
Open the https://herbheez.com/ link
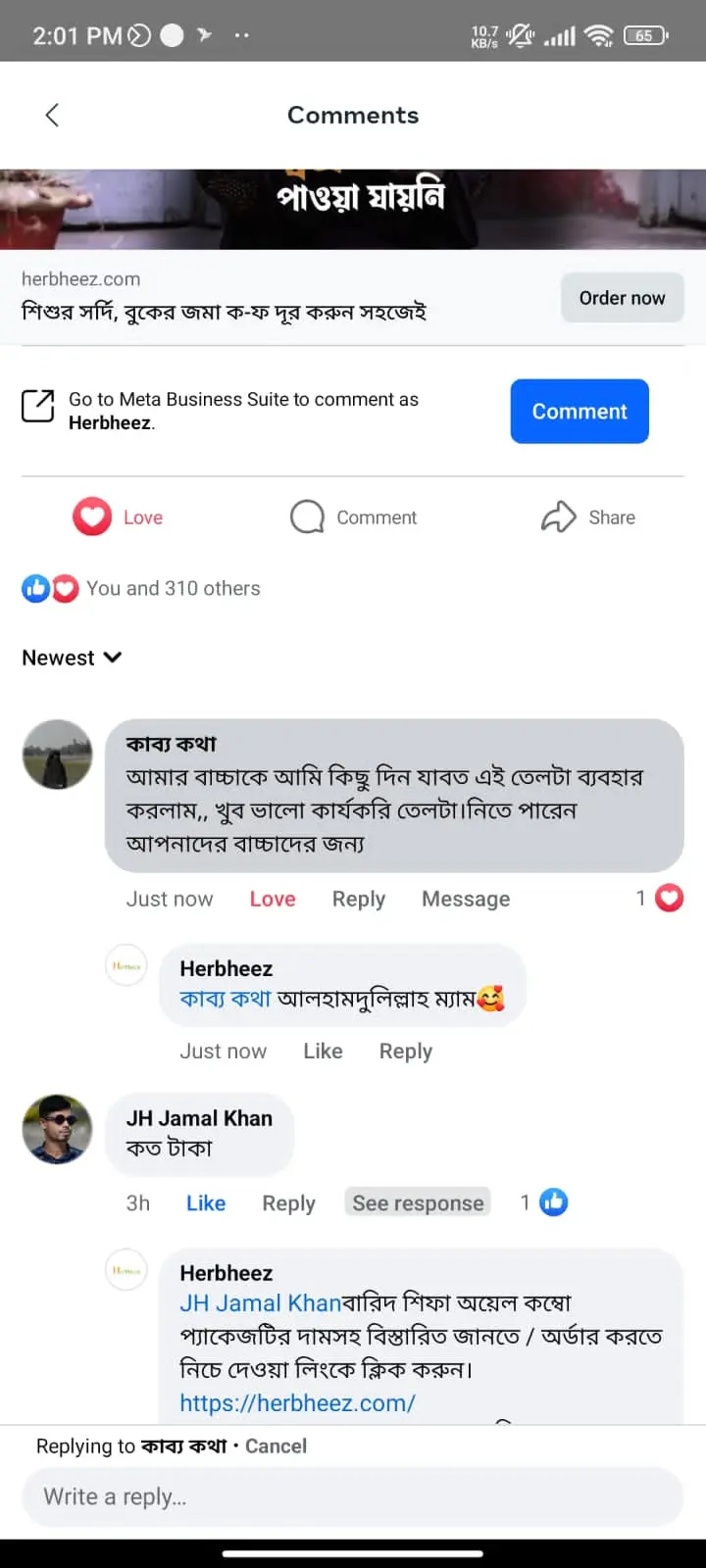coord(298,1402)
